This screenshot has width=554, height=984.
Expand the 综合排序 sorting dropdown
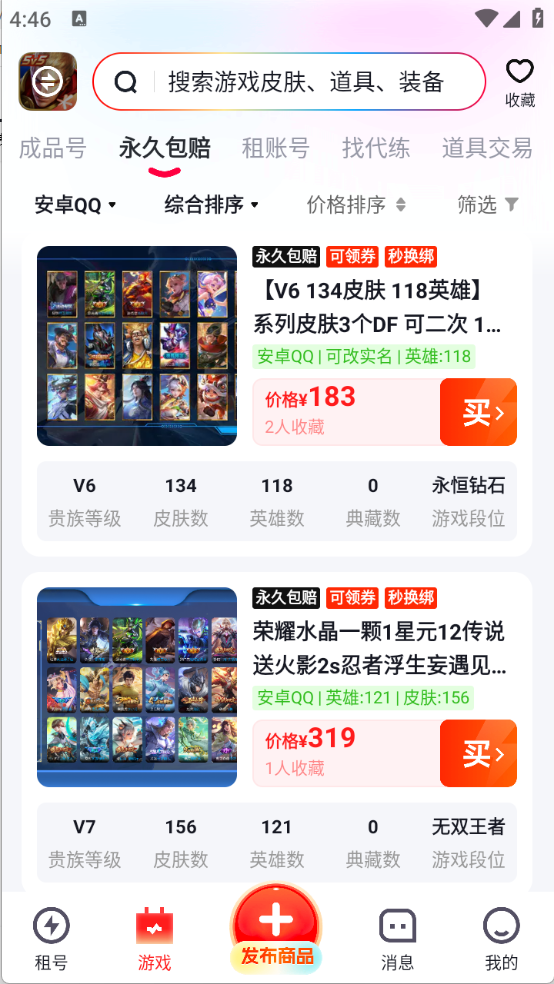[212, 205]
